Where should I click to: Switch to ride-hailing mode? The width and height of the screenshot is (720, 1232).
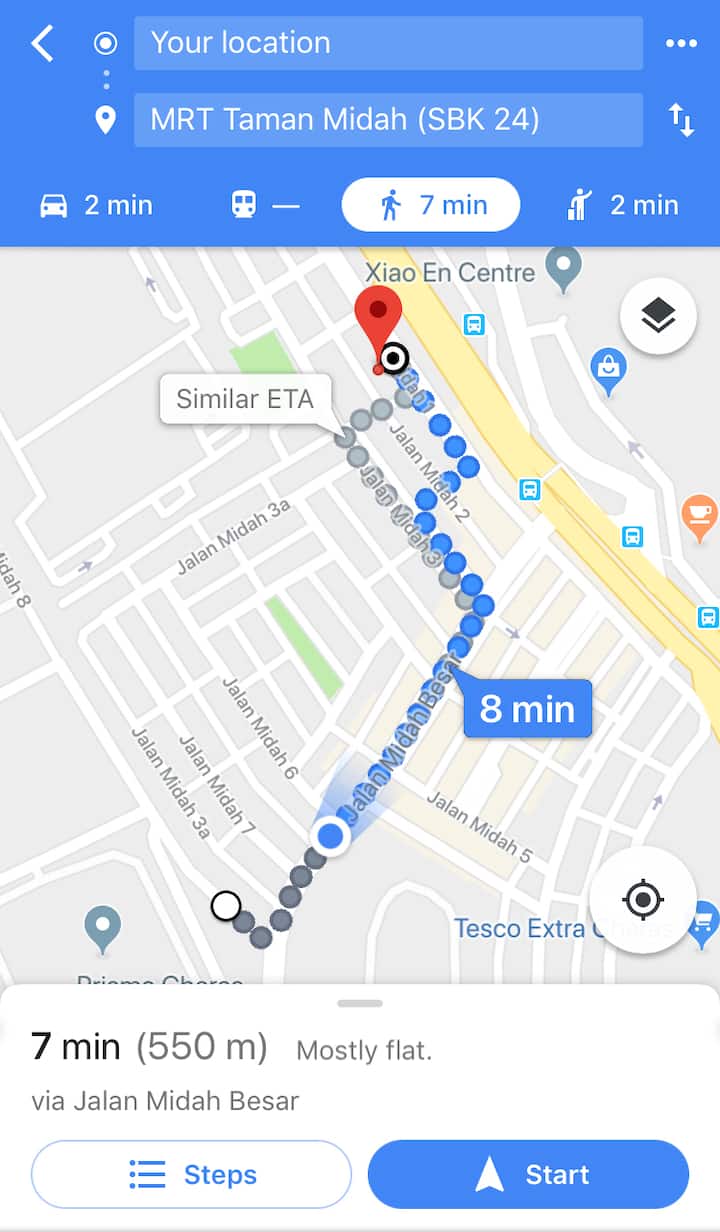(622, 205)
